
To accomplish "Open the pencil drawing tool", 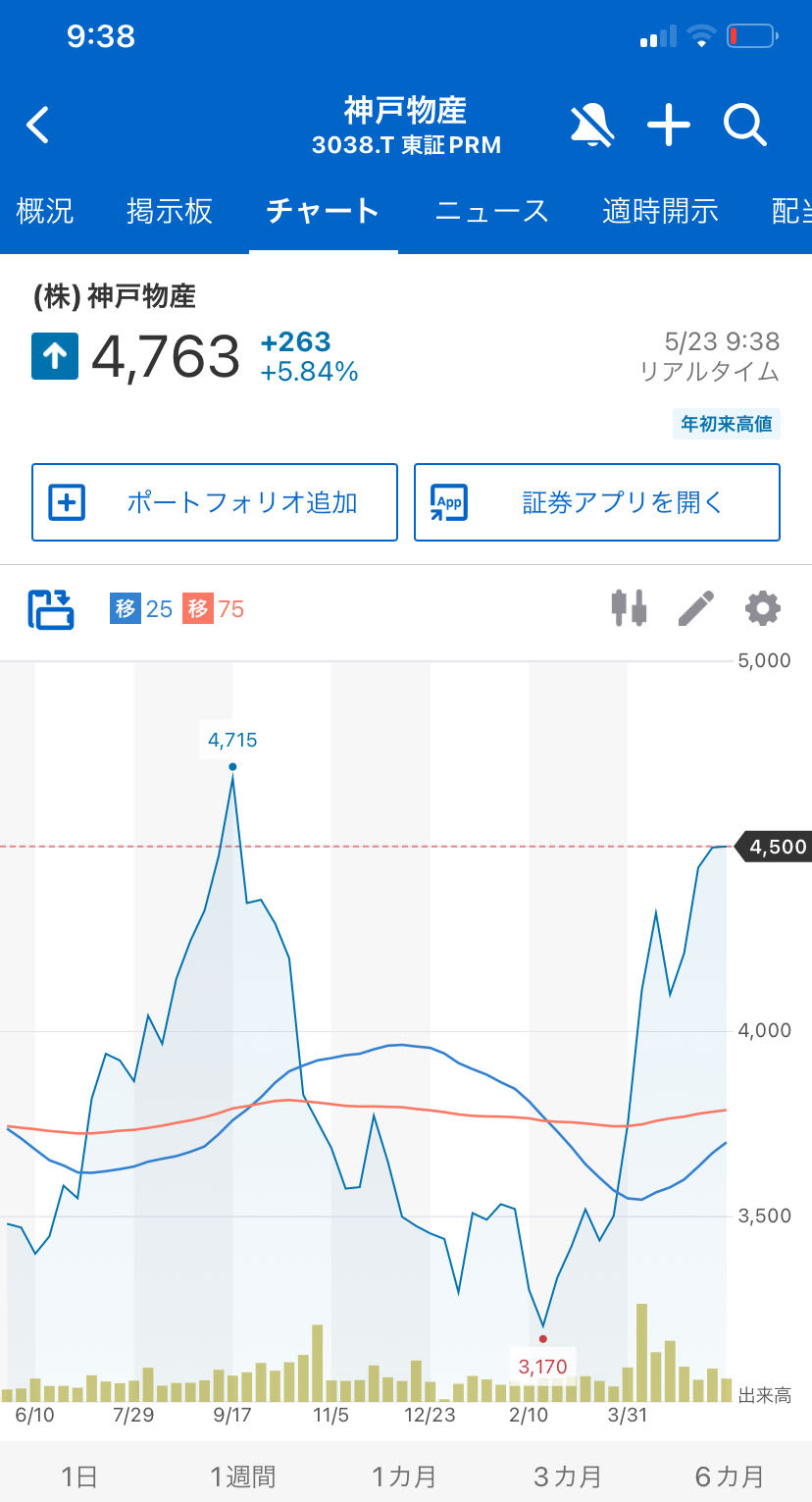I will (x=696, y=608).
